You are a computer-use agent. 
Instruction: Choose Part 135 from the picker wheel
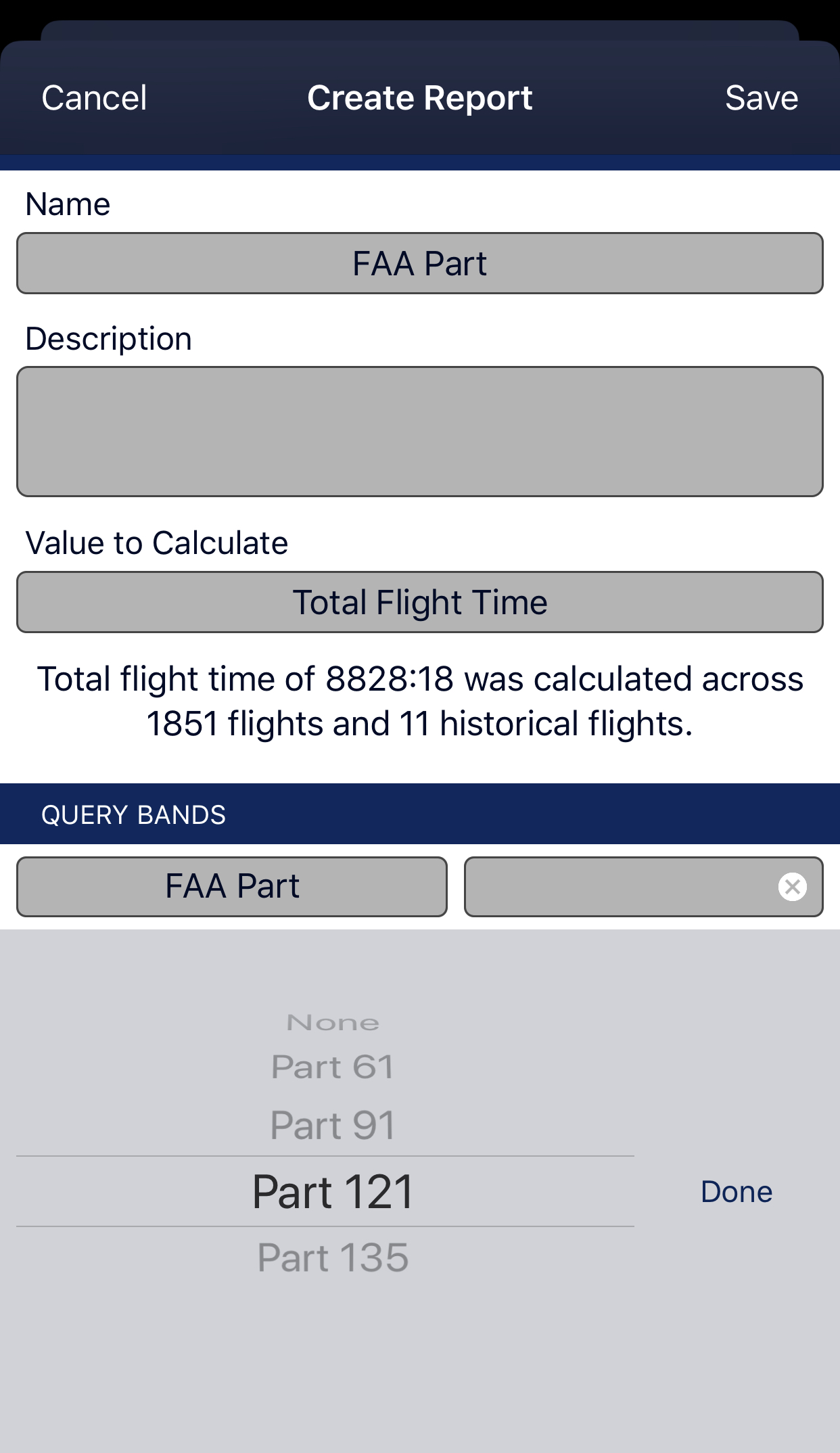pos(331,1256)
